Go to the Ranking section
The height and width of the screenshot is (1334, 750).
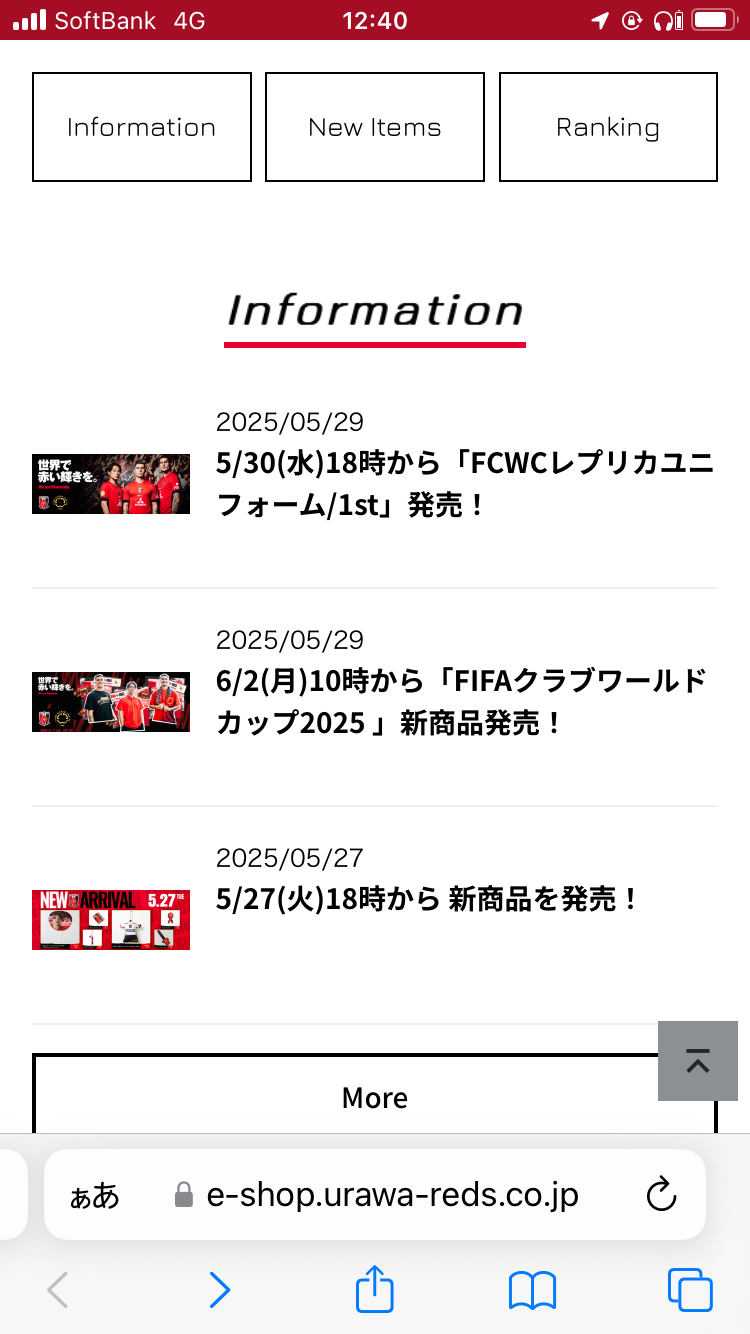pos(608,127)
